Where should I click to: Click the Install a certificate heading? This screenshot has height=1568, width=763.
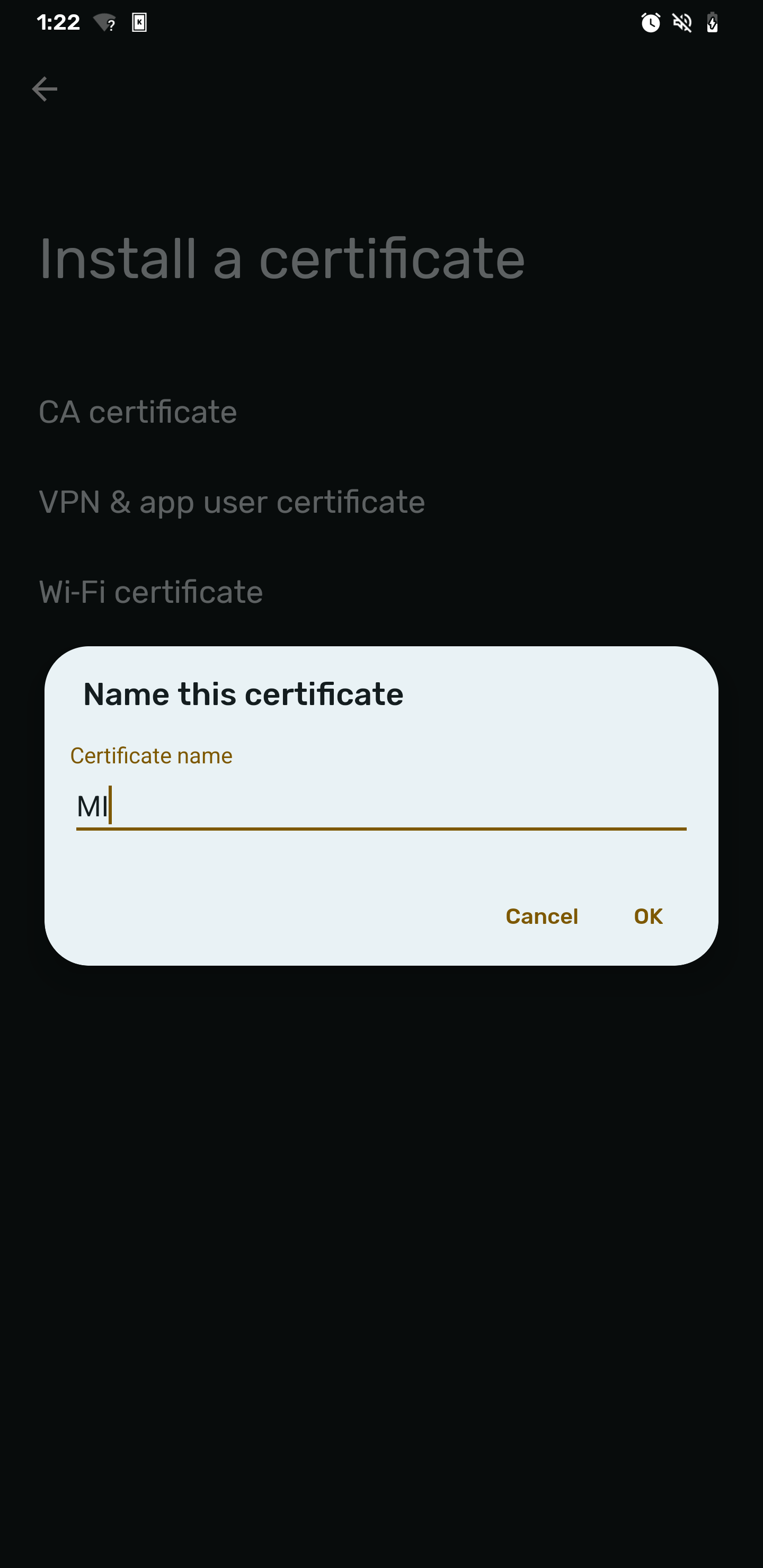point(281,258)
